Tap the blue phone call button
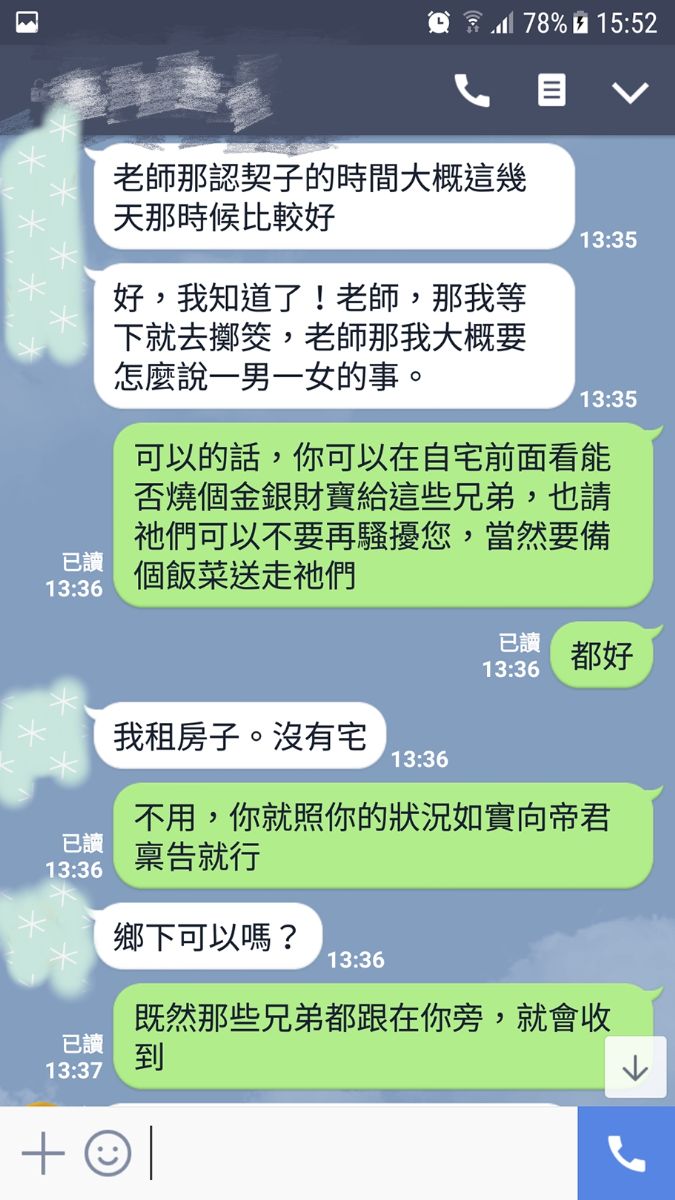 626,1154
